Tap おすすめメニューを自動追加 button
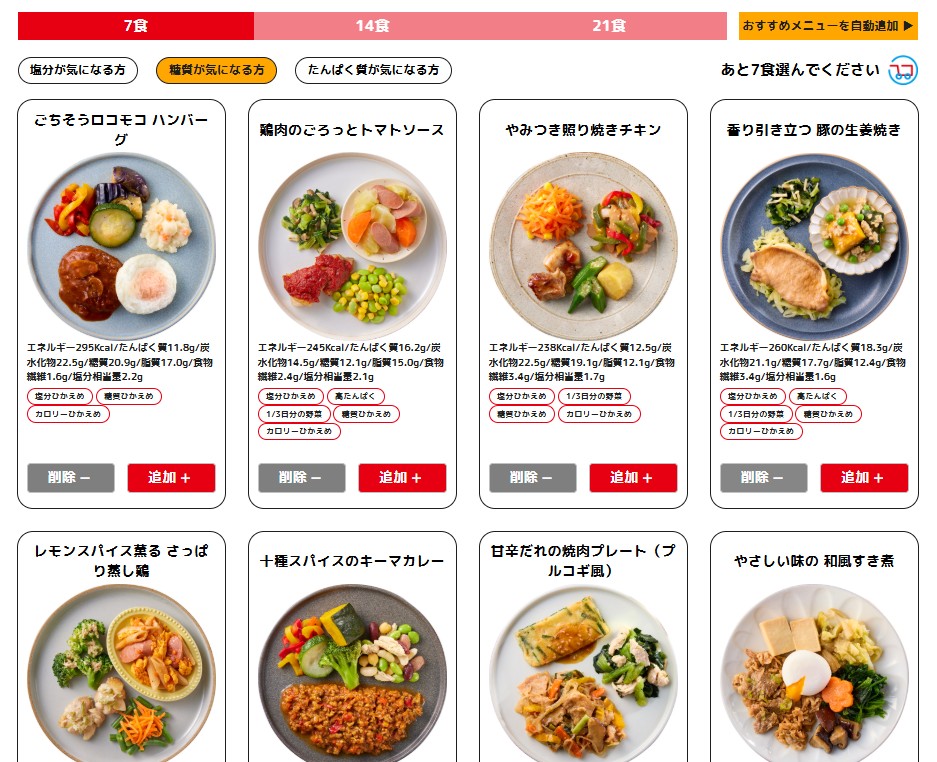The height and width of the screenshot is (762, 937). click(828, 26)
